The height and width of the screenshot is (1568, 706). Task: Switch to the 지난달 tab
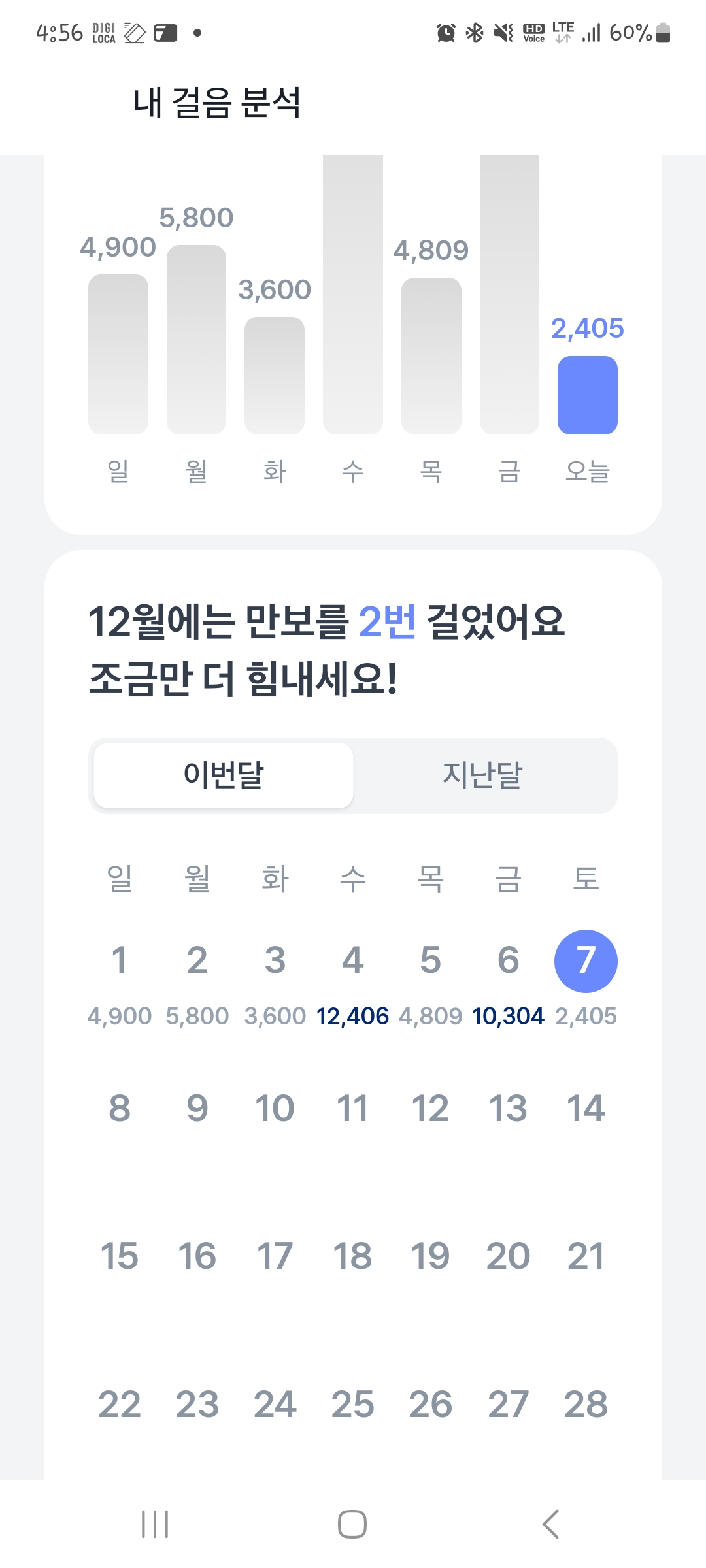point(483,776)
